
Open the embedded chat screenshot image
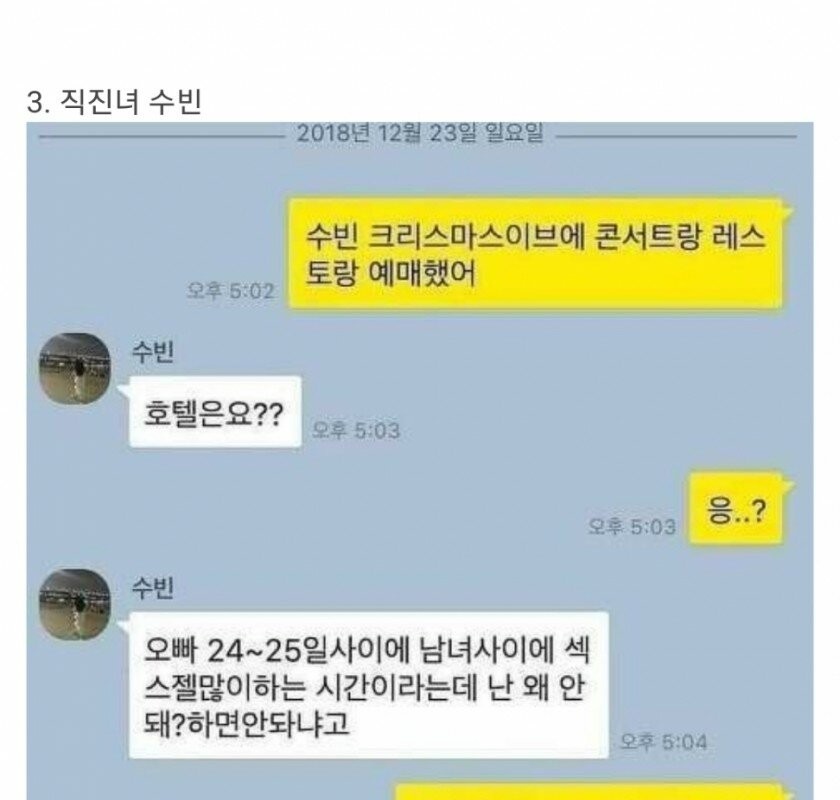[x=418, y=460]
